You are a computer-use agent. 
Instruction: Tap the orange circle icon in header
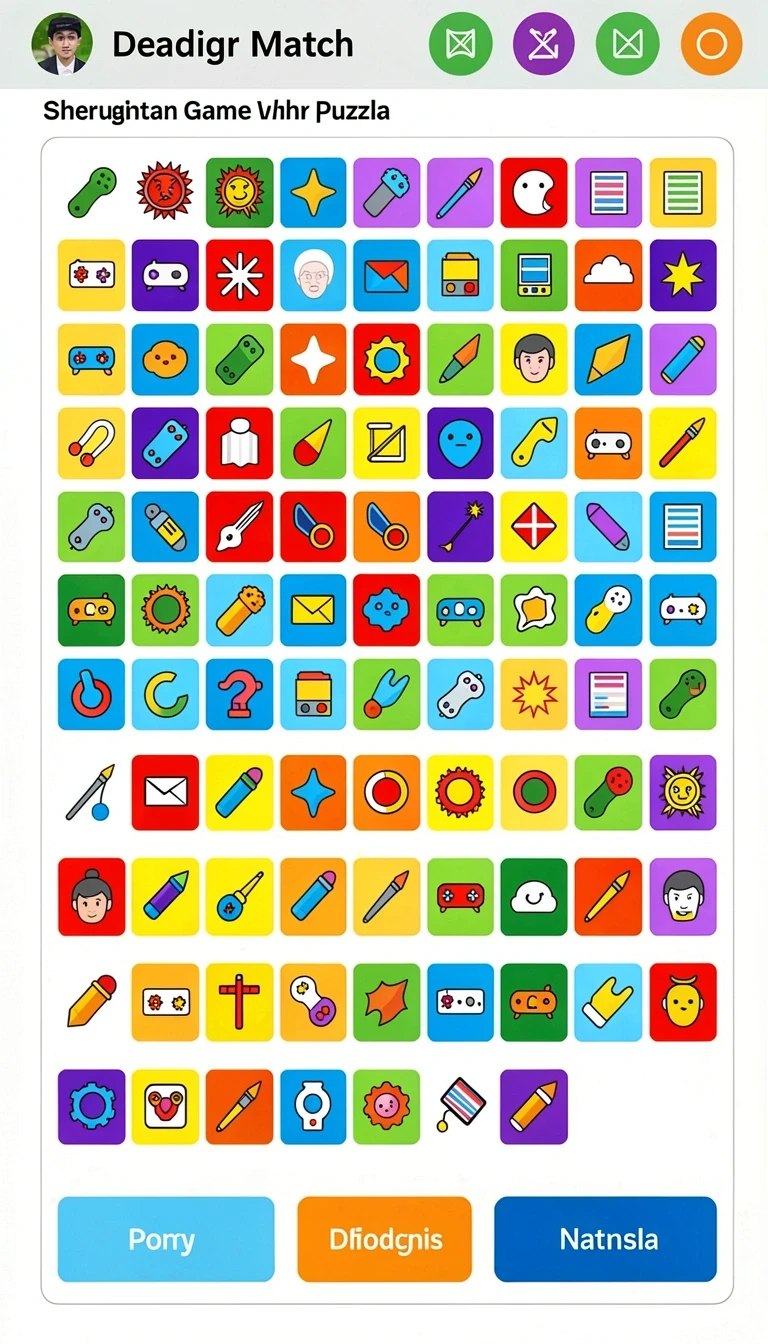point(711,44)
